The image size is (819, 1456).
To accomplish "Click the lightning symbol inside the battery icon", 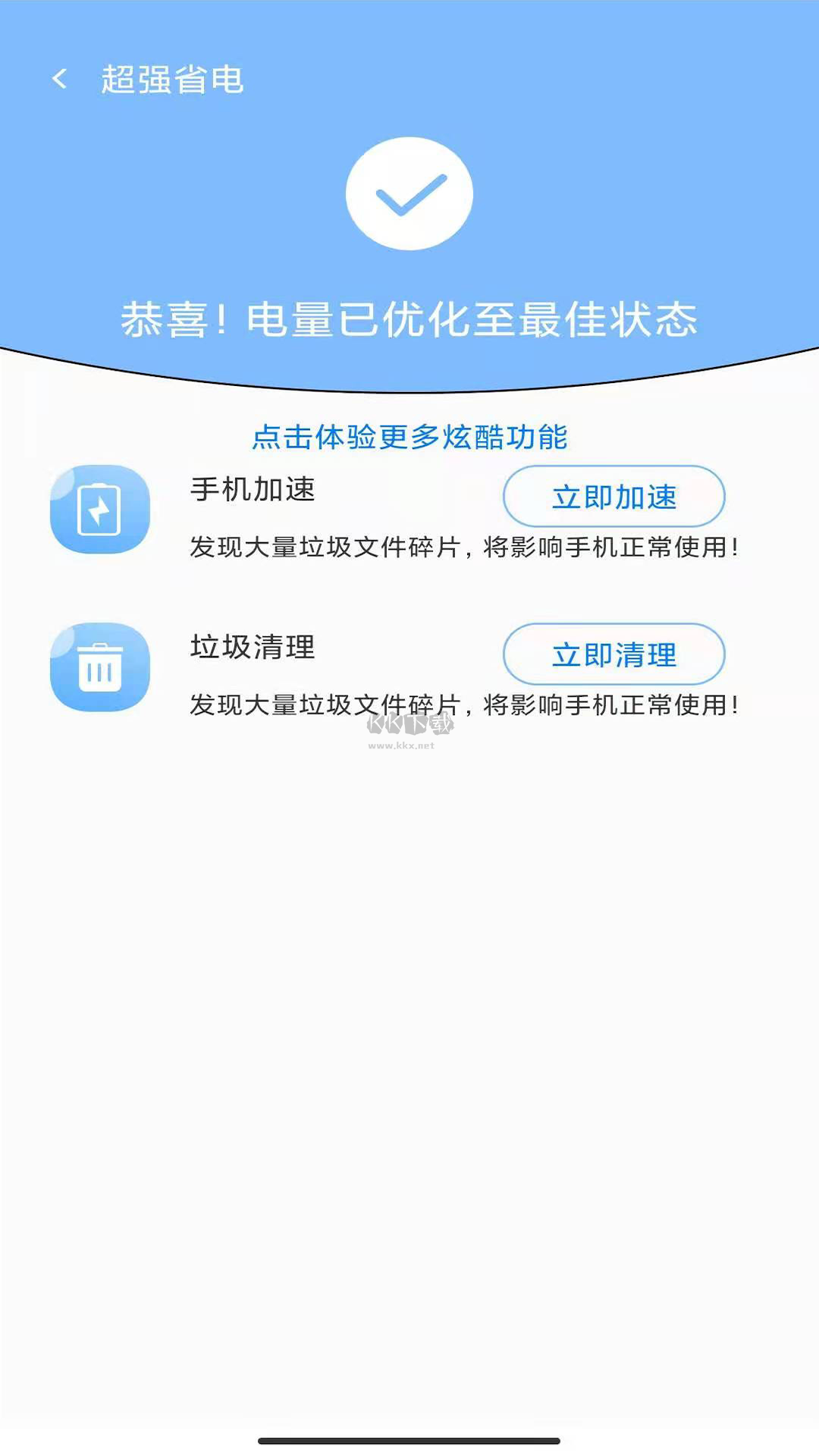I will pos(101,510).
